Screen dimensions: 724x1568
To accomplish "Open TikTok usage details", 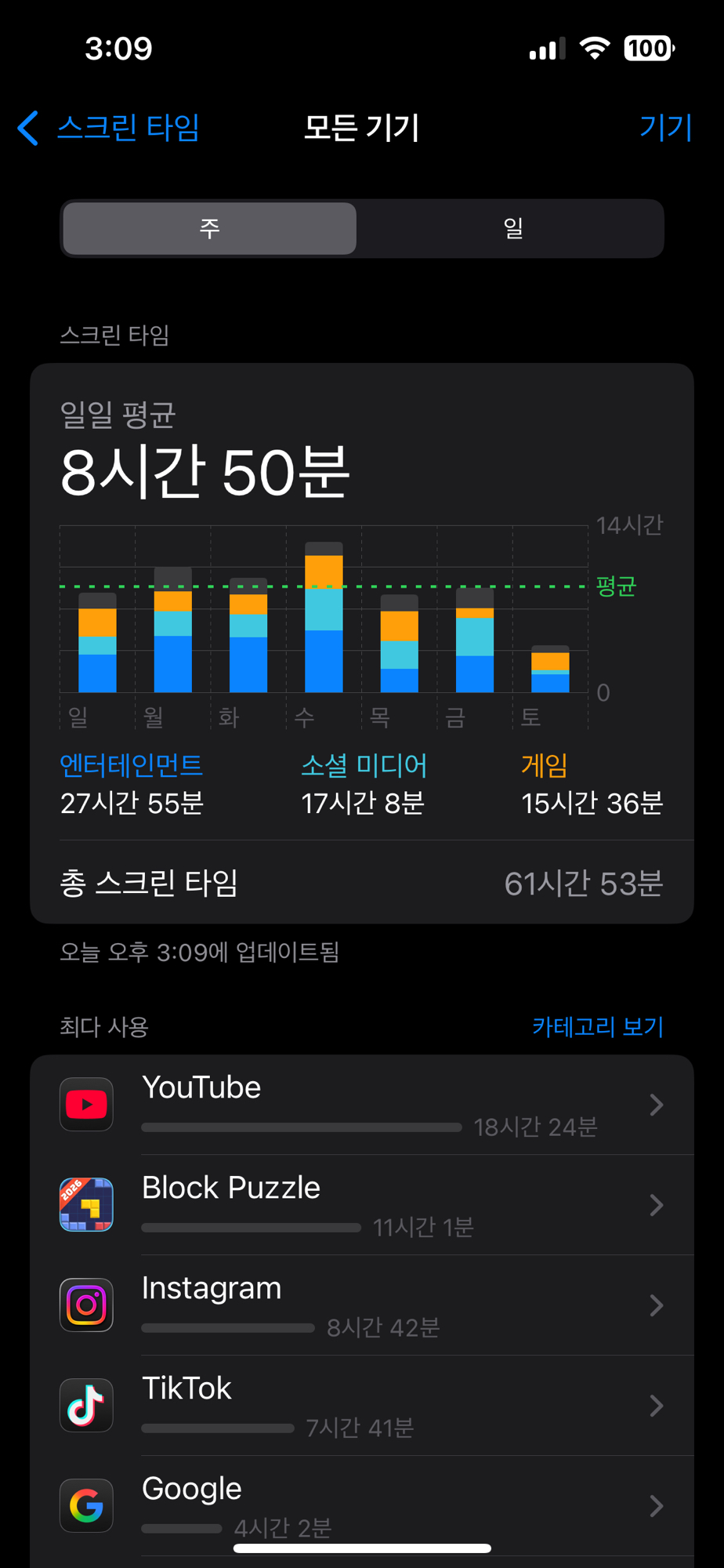I will click(362, 1406).
